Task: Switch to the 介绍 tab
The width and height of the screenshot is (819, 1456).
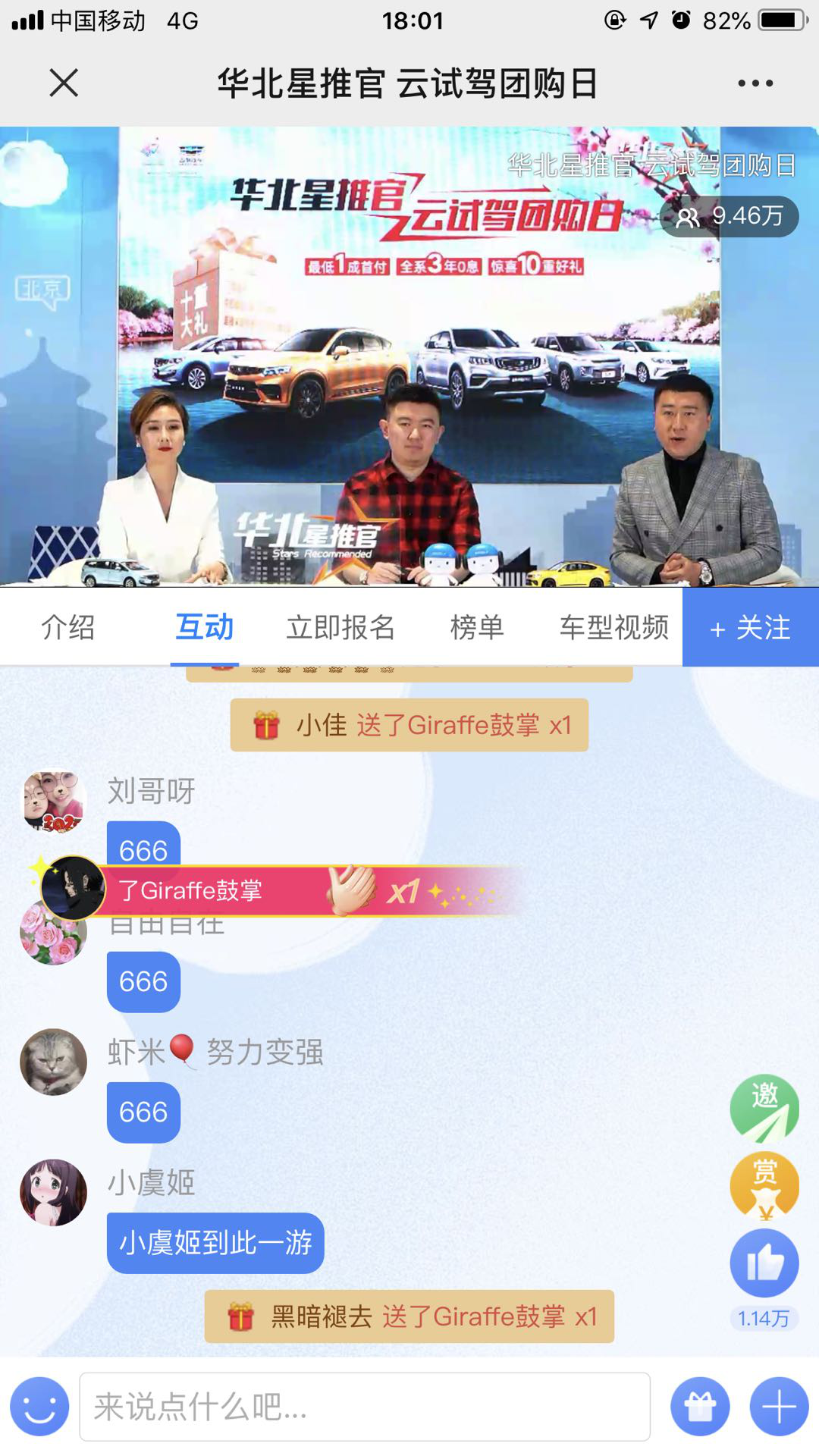Action: [68, 627]
